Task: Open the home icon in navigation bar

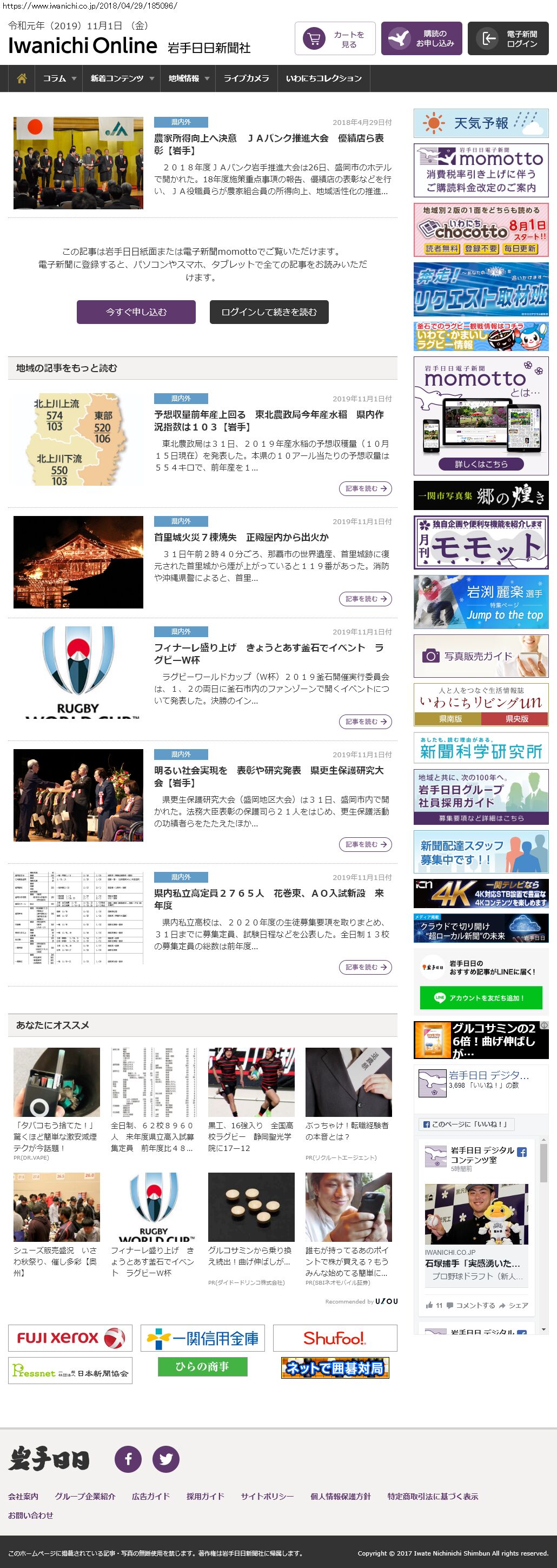Action: pyautogui.click(x=22, y=78)
